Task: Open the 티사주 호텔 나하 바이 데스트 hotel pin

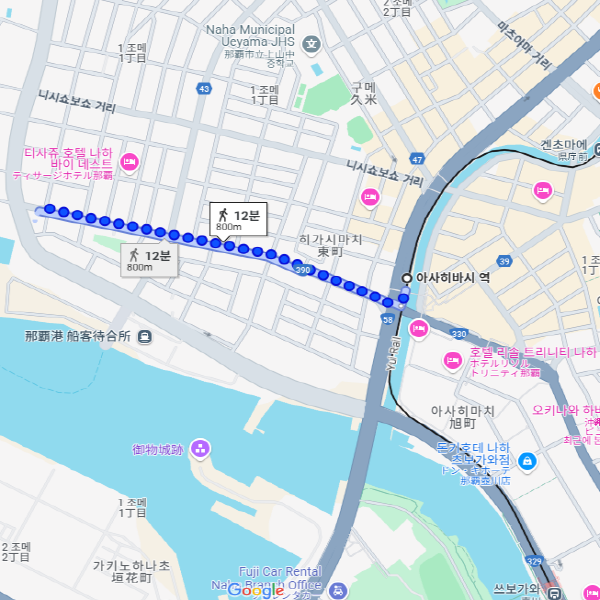Action: [128, 162]
